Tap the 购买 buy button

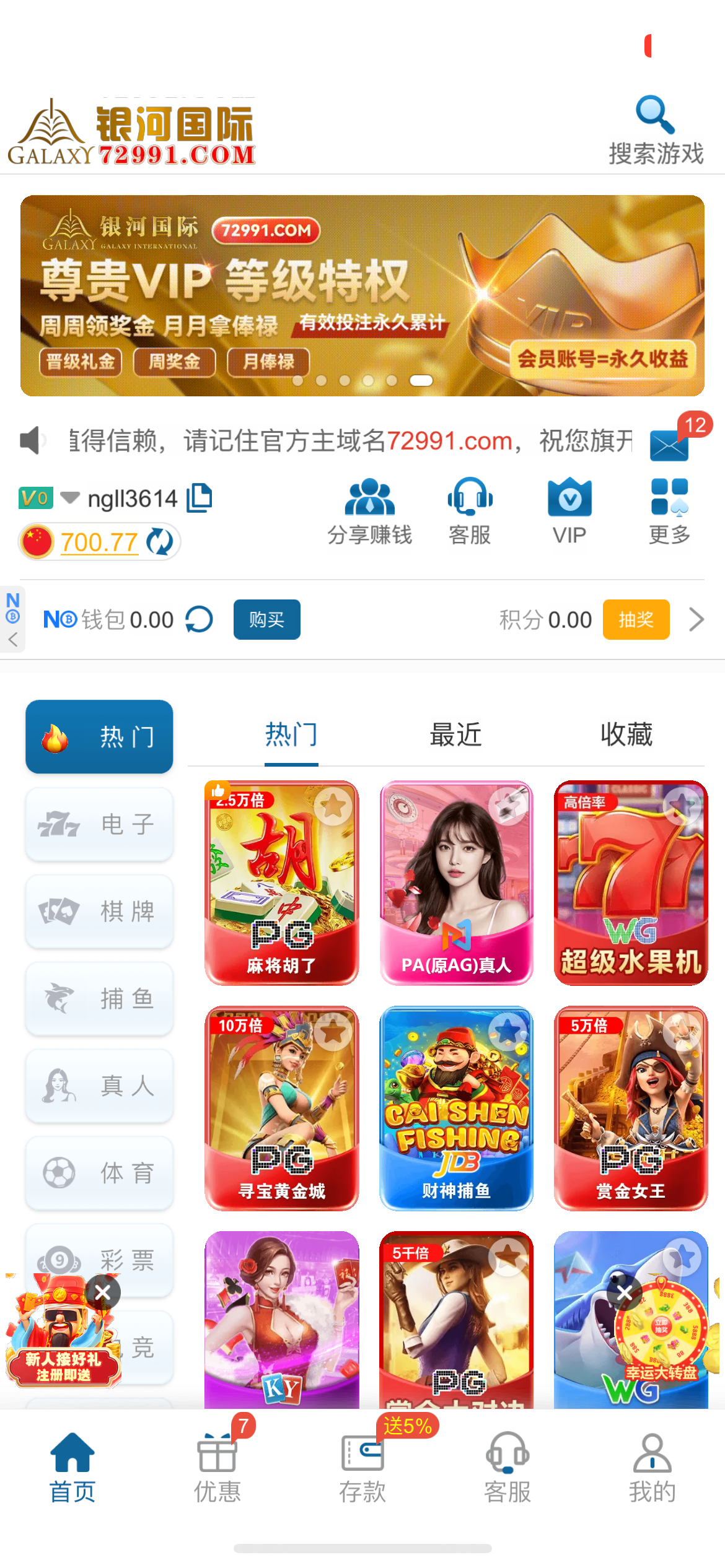tap(266, 619)
